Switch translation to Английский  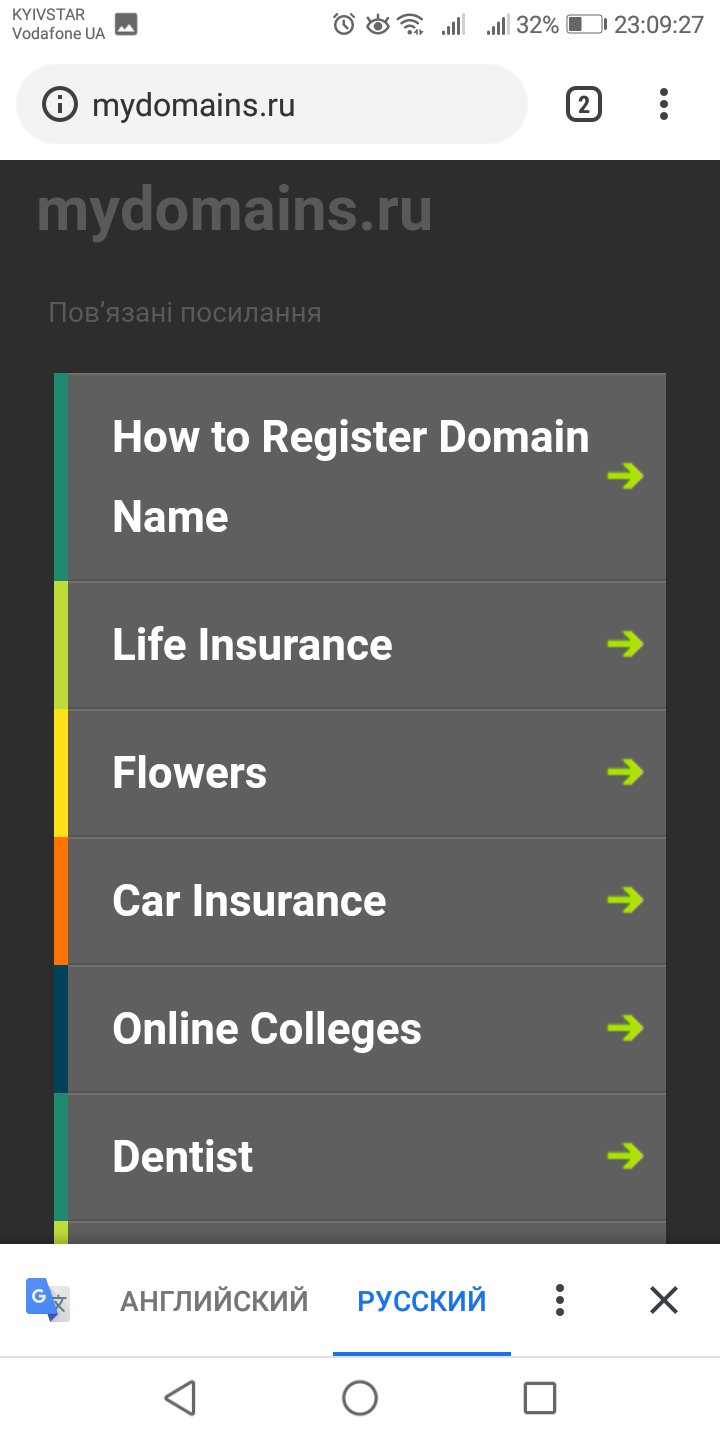(214, 1301)
